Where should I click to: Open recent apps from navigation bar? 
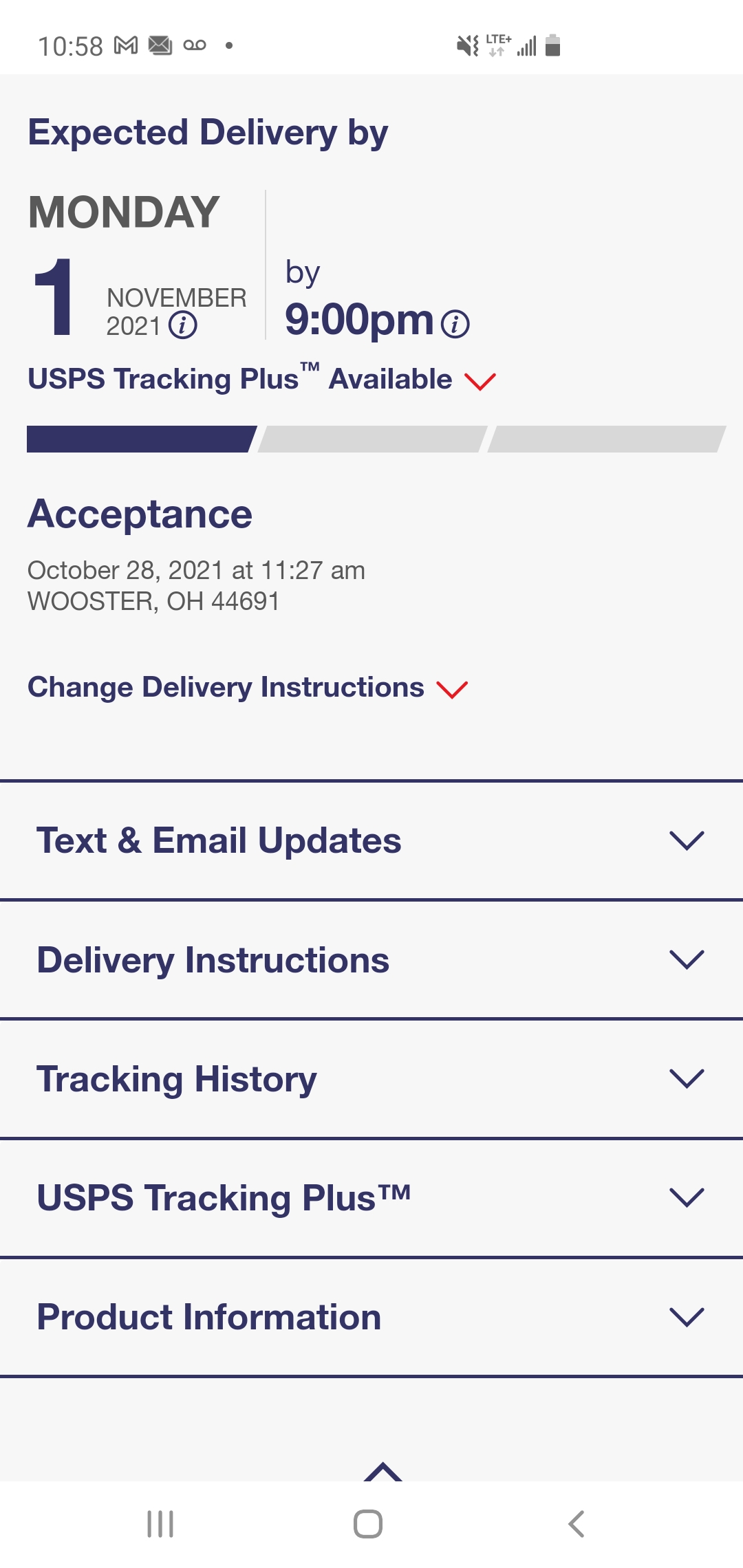click(x=160, y=1524)
